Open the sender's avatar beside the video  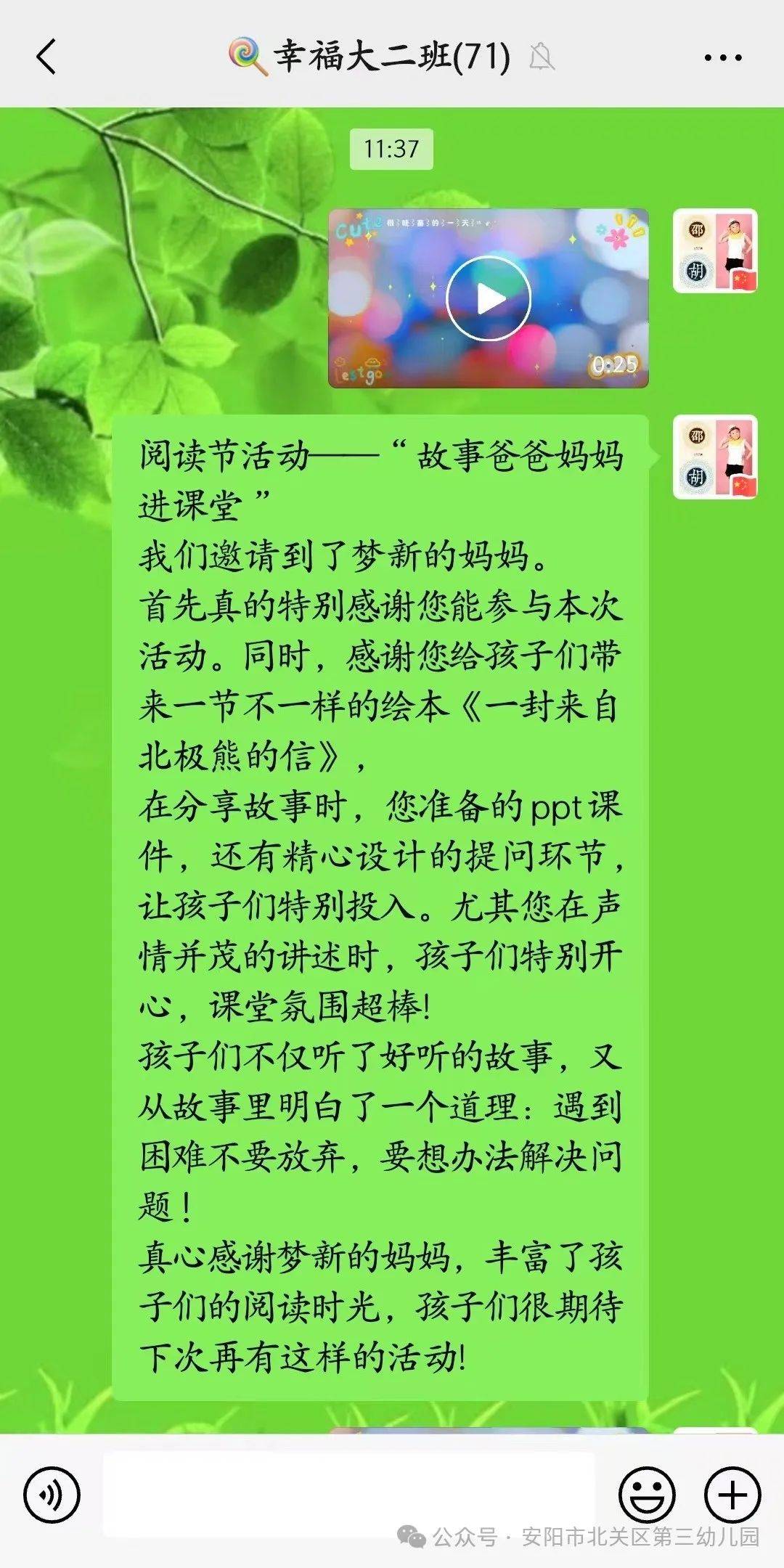pos(715,251)
